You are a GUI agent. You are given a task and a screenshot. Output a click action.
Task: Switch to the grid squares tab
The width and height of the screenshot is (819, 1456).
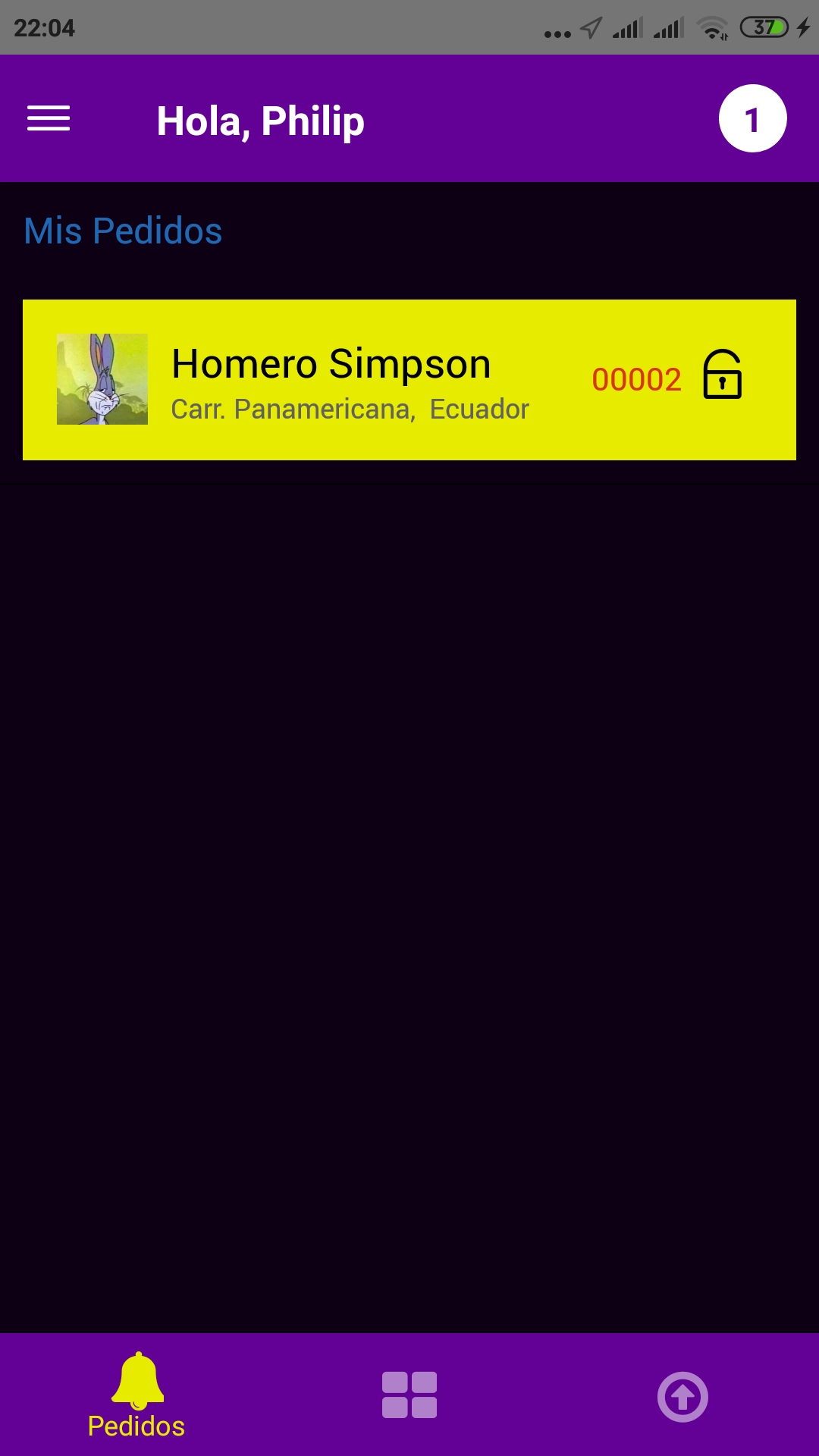409,1395
